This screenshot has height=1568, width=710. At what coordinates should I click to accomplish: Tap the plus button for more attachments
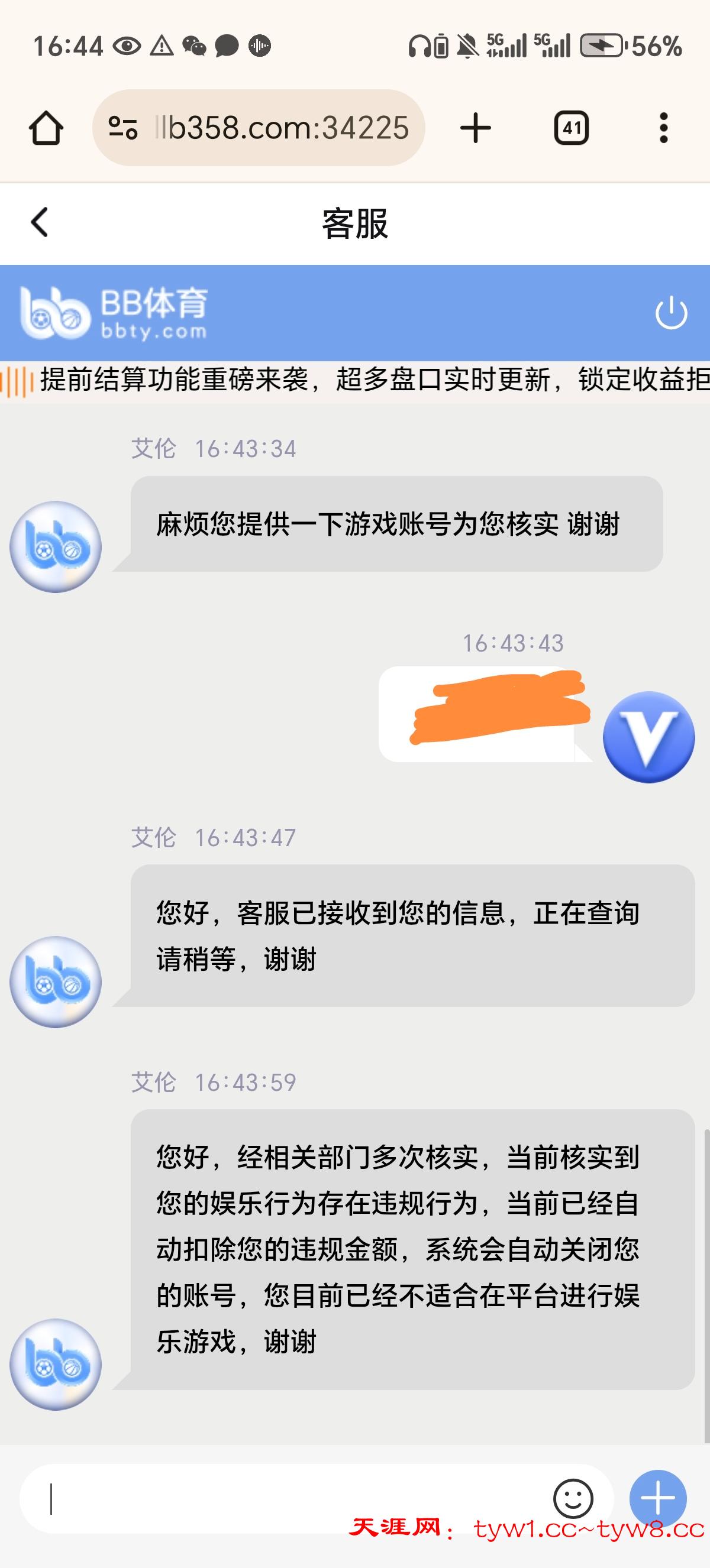point(659,1499)
